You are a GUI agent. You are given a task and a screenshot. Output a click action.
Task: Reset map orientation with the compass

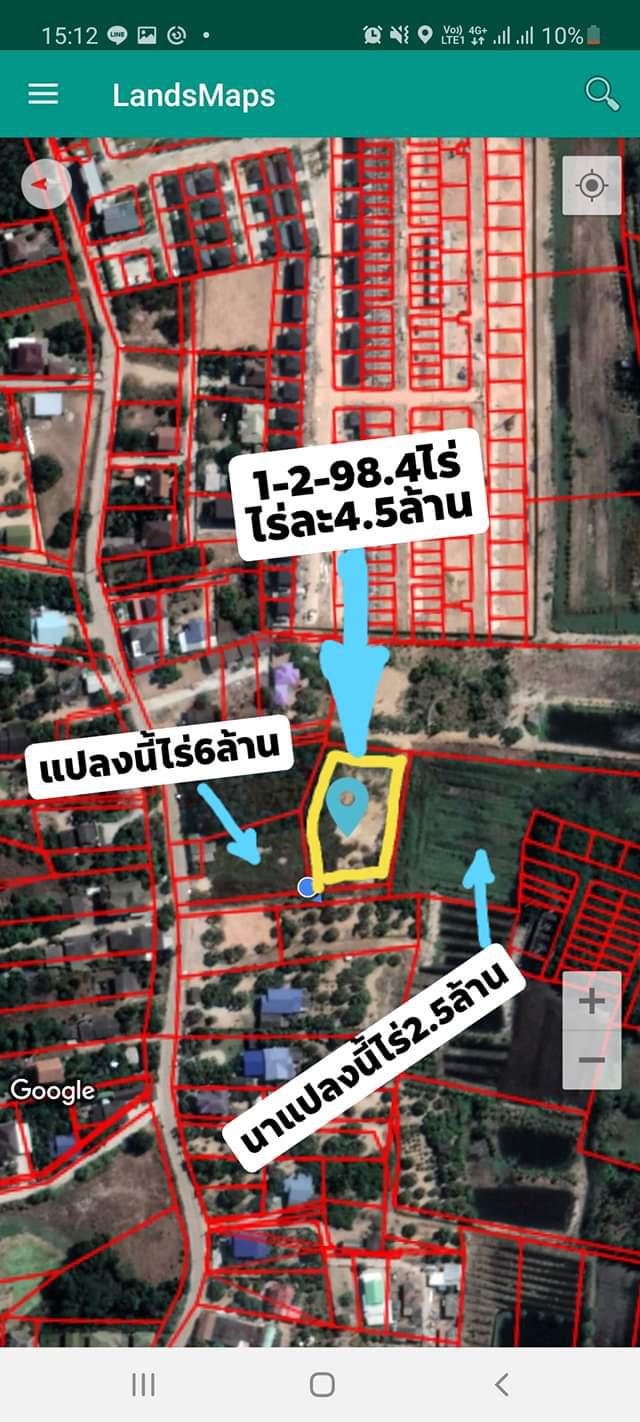click(46, 184)
